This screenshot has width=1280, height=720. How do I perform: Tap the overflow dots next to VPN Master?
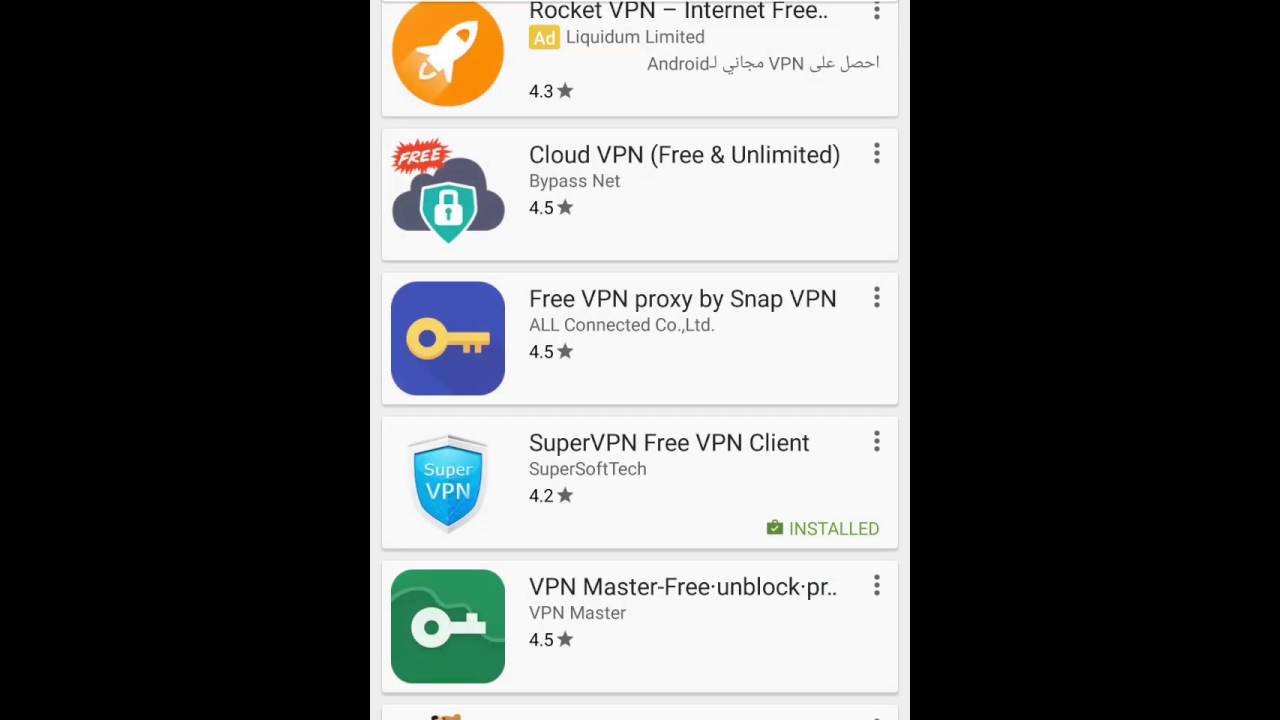[x=876, y=586]
